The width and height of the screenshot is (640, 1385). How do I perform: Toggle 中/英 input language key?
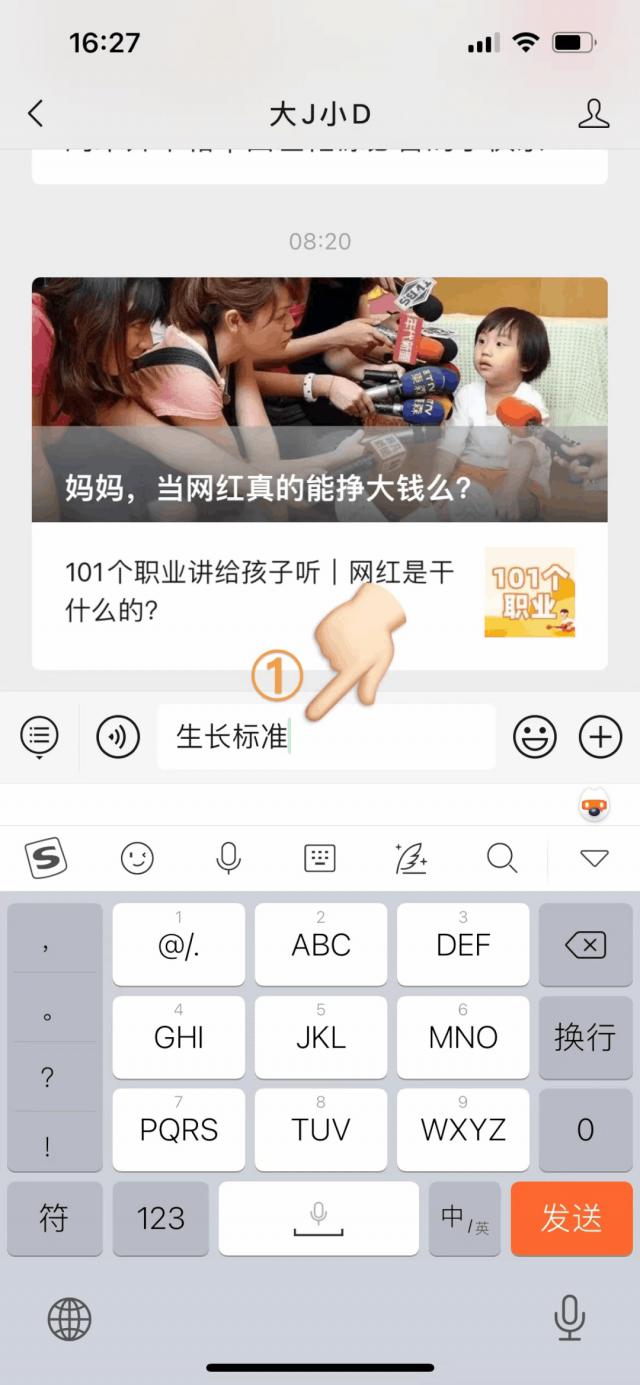(x=464, y=1218)
